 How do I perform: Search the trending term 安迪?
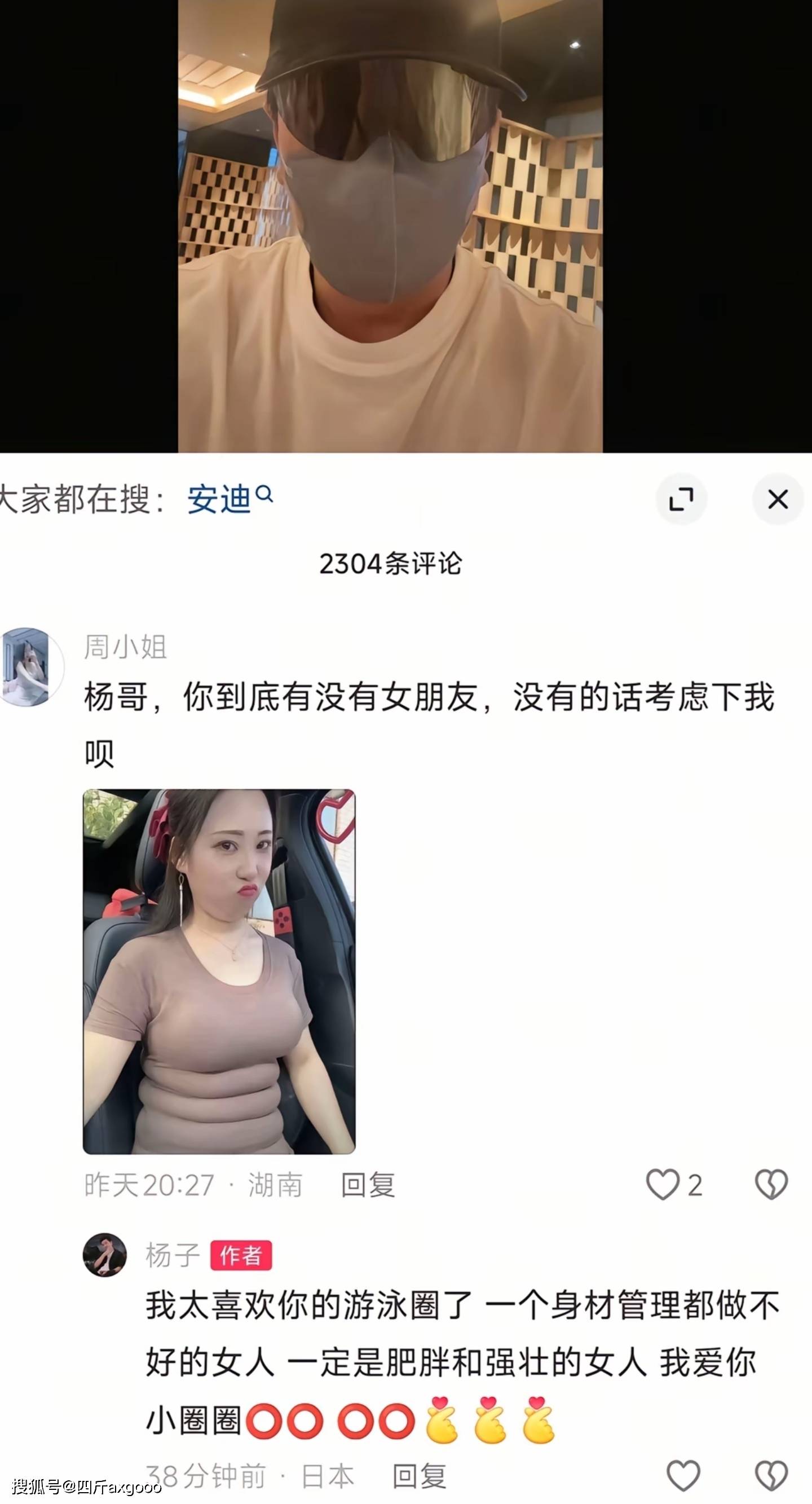[x=229, y=500]
